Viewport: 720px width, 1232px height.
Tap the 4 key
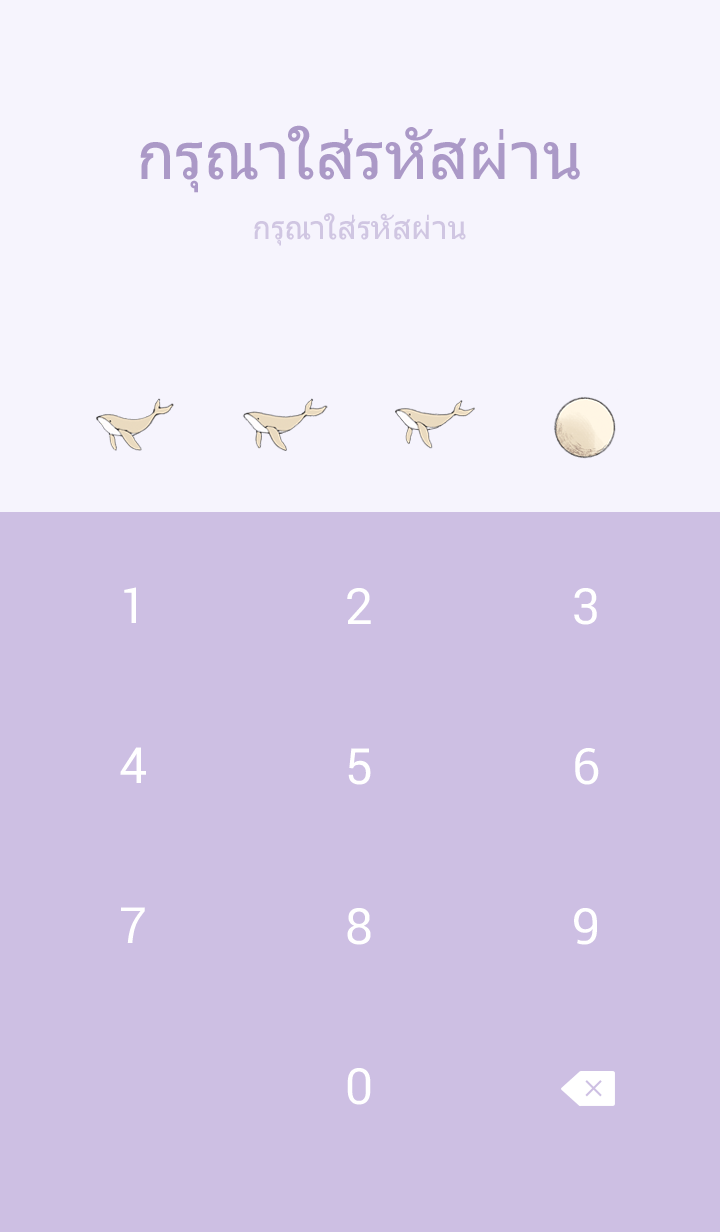132,767
